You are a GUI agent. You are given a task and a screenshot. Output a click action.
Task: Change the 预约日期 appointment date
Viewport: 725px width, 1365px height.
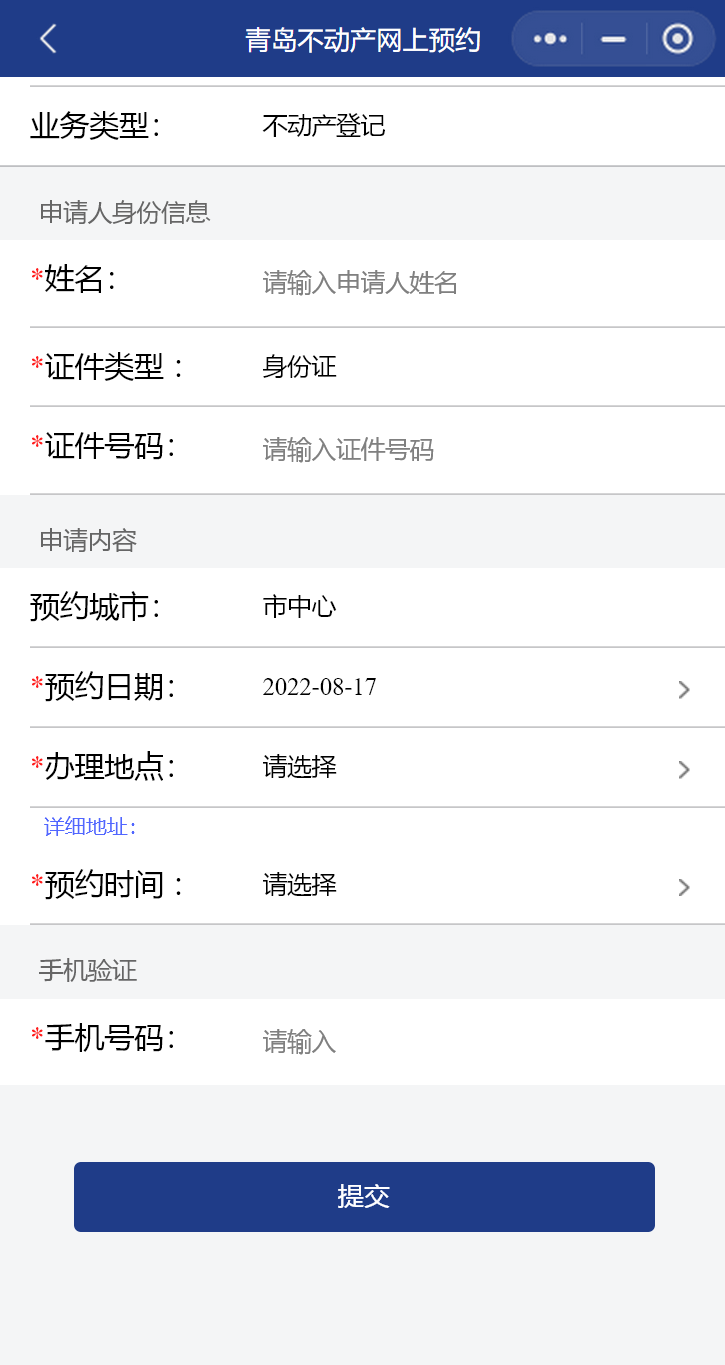470,688
